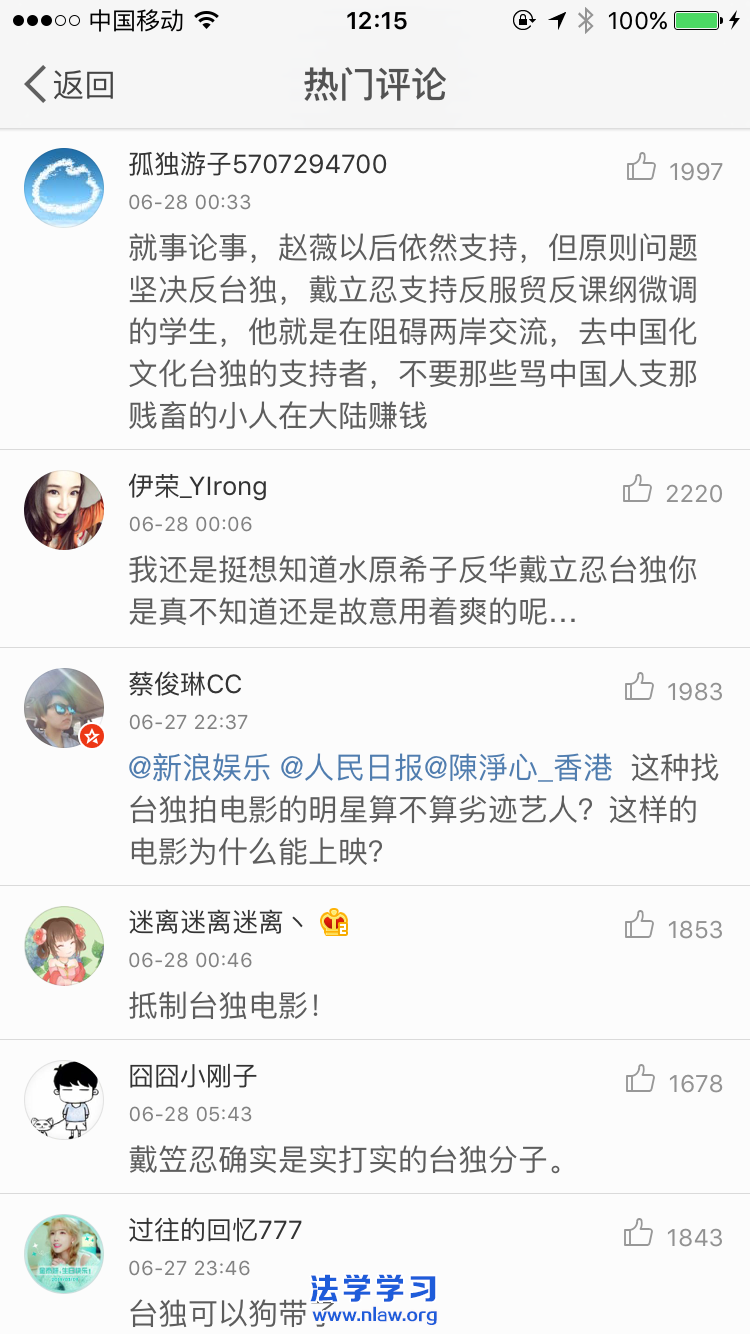Tap 迷离迷离迷离's avatar
This screenshot has width=750, height=1334.
[64, 946]
